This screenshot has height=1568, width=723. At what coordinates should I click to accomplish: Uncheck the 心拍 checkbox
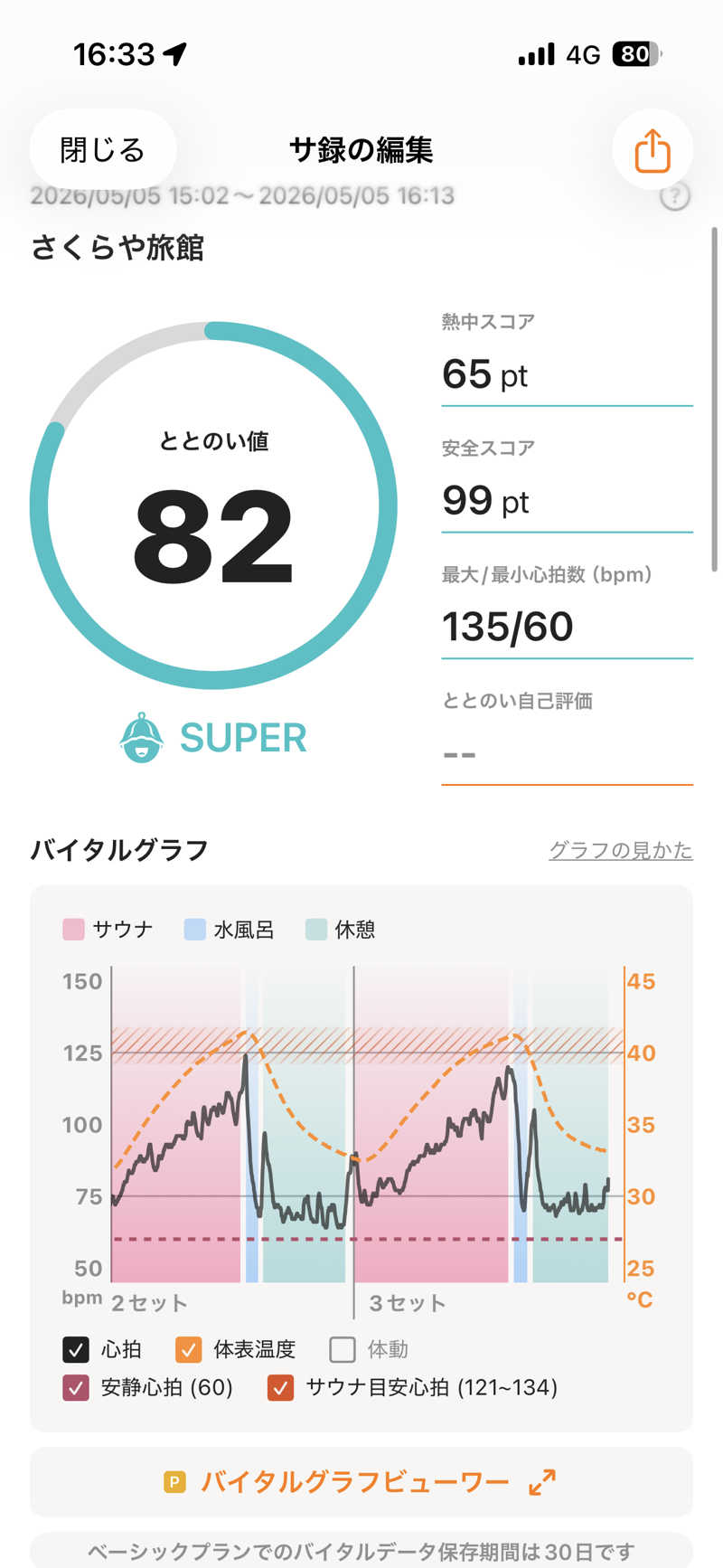tap(76, 1349)
